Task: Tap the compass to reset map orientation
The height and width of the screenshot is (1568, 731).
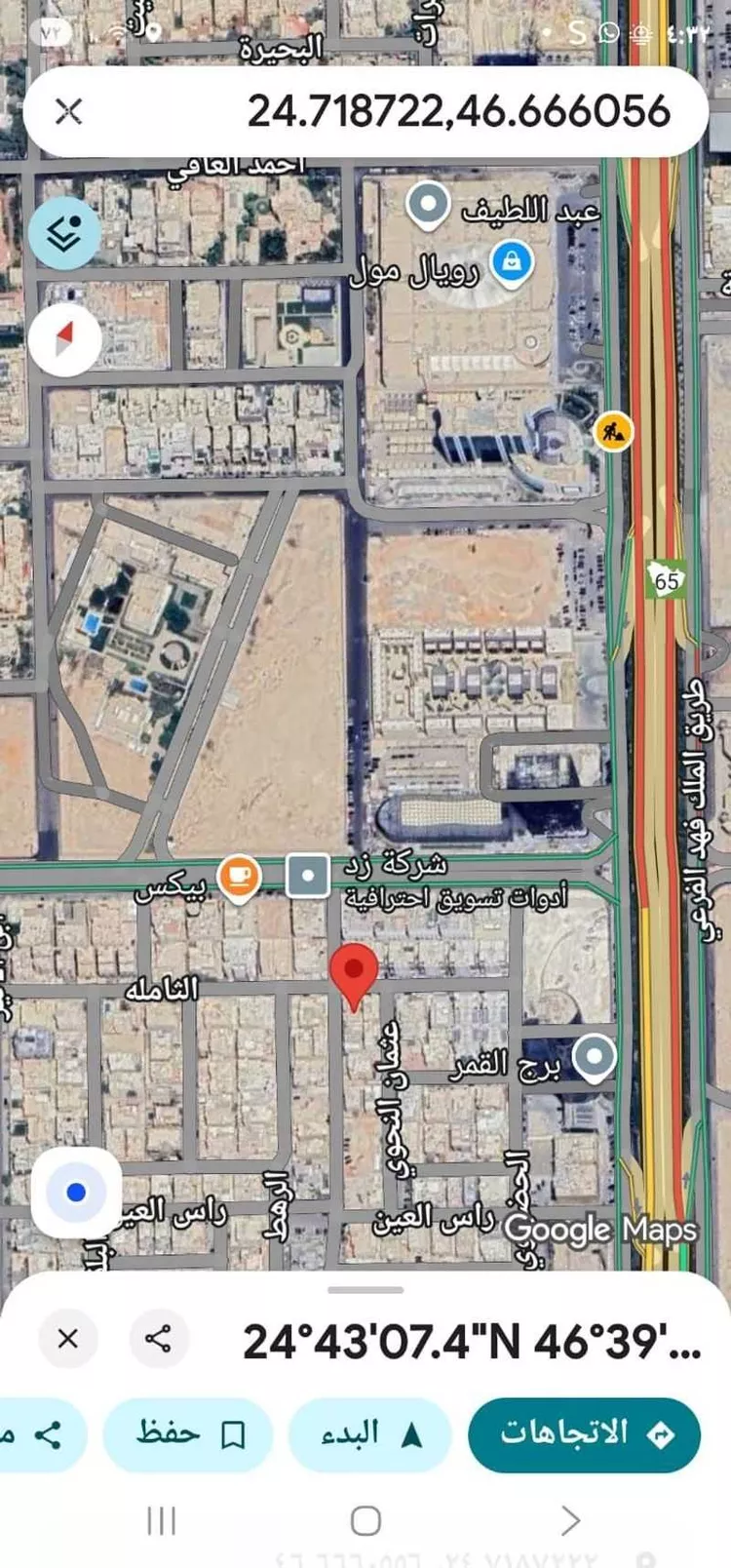Action: (64, 338)
